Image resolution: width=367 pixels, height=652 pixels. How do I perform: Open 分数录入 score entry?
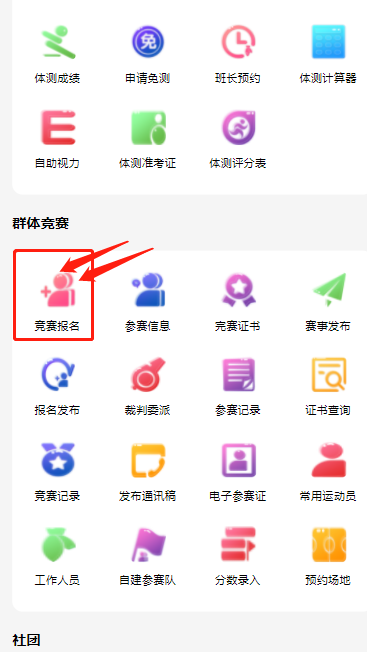[238, 556]
